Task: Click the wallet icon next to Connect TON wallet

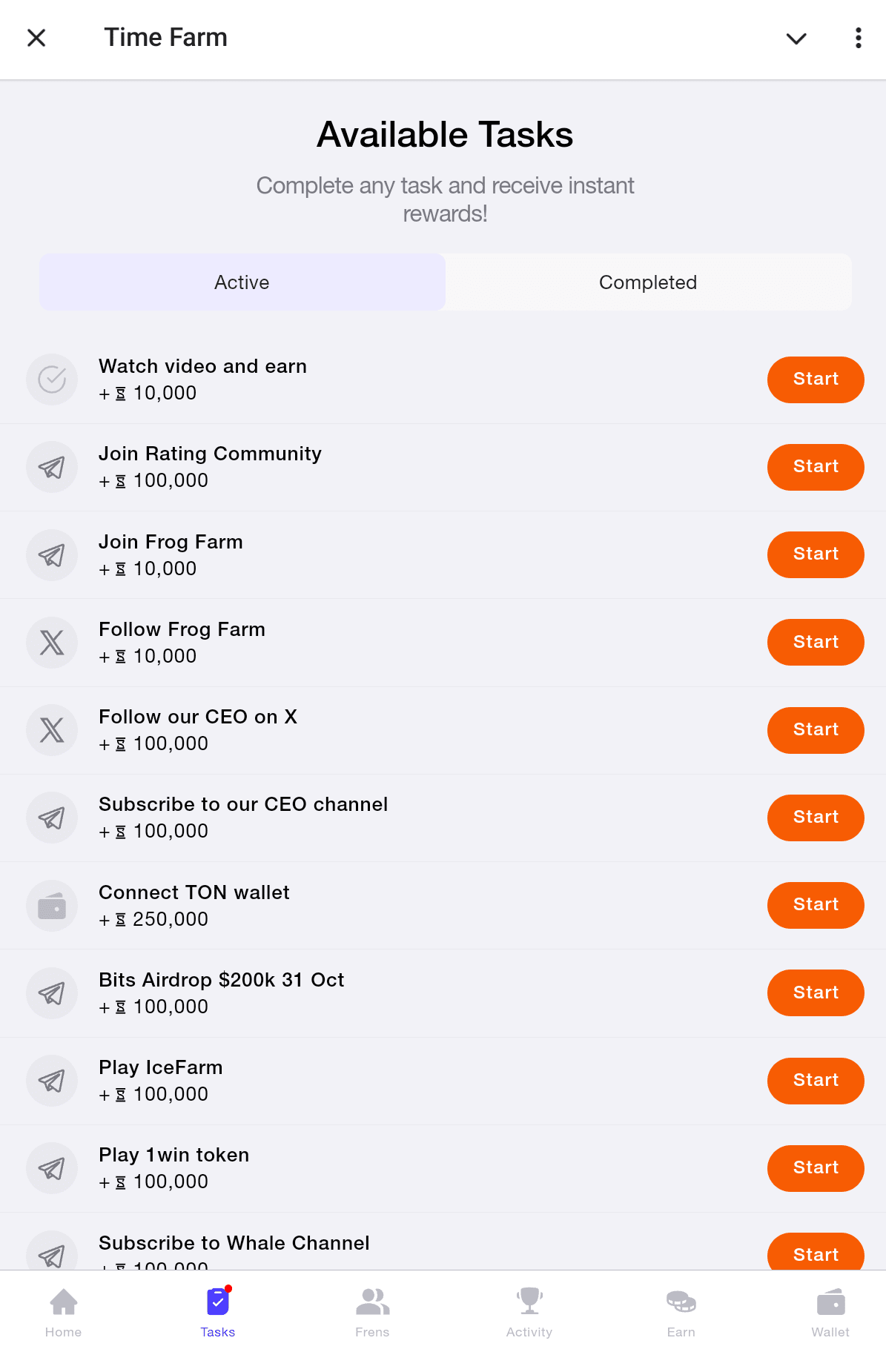Action: [52, 905]
